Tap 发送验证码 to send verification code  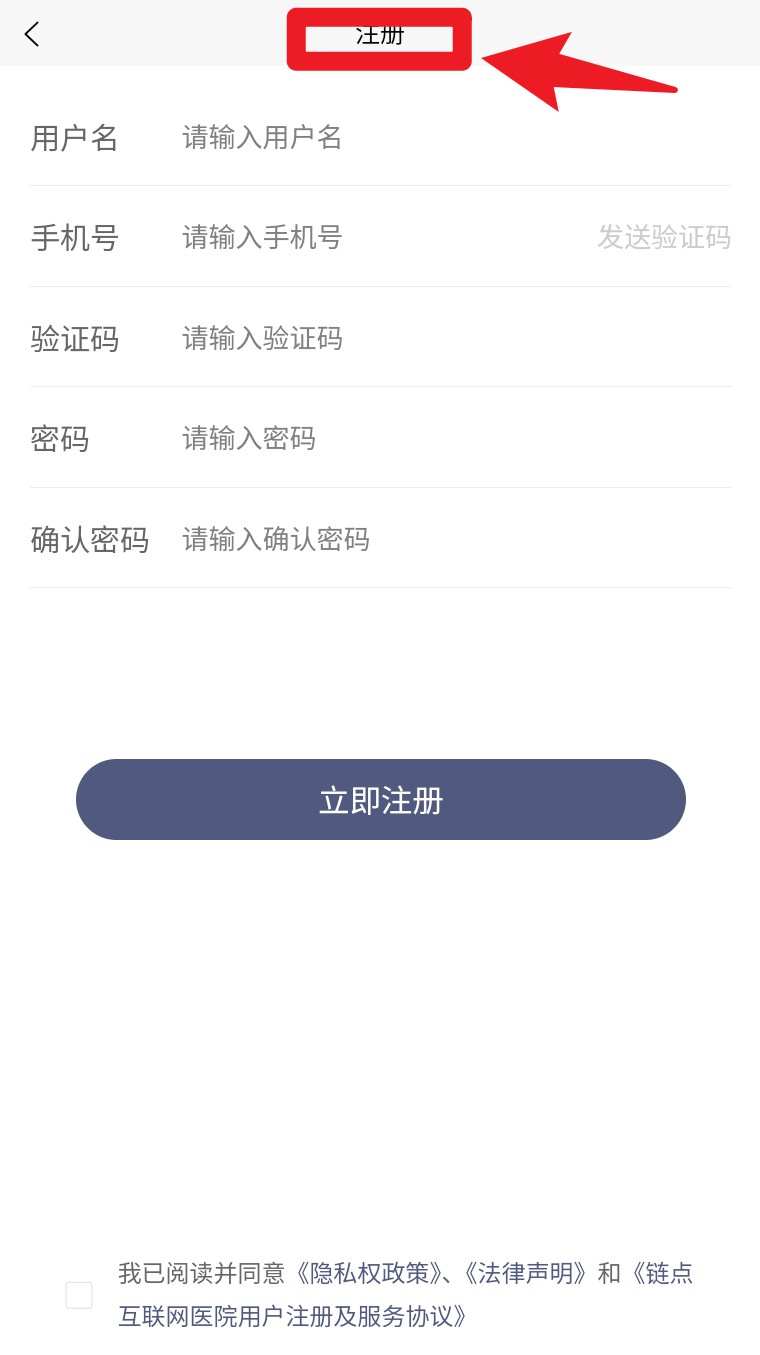tap(665, 238)
